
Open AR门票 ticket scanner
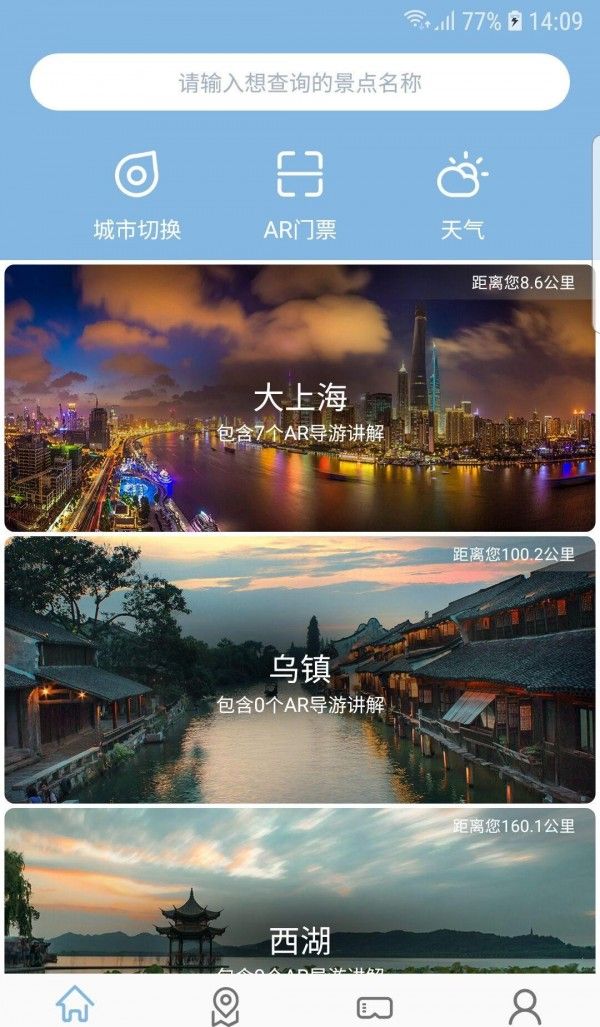click(300, 197)
